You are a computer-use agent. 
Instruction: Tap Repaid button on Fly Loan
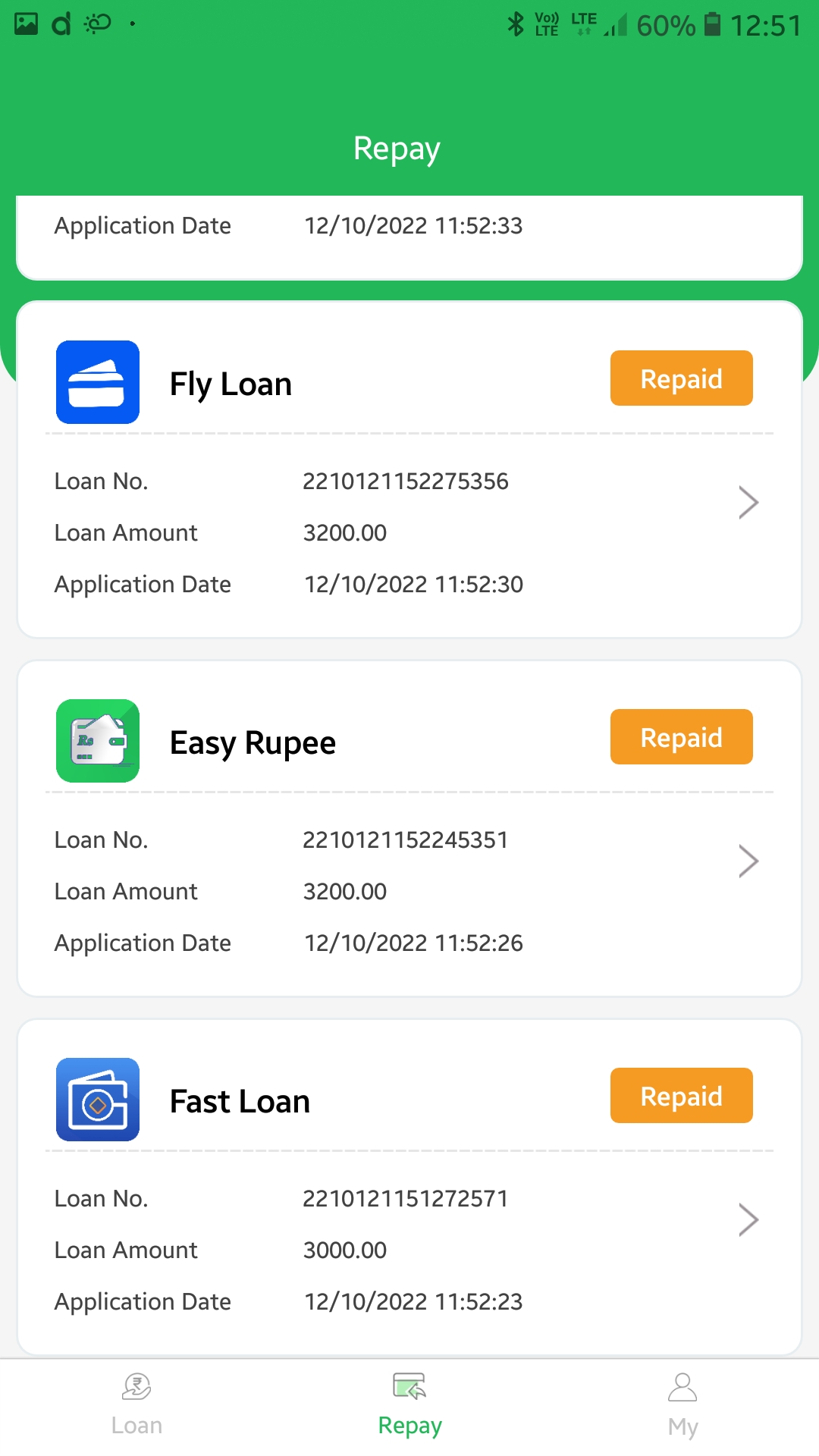pyautogui.click(x=681, y=378)
